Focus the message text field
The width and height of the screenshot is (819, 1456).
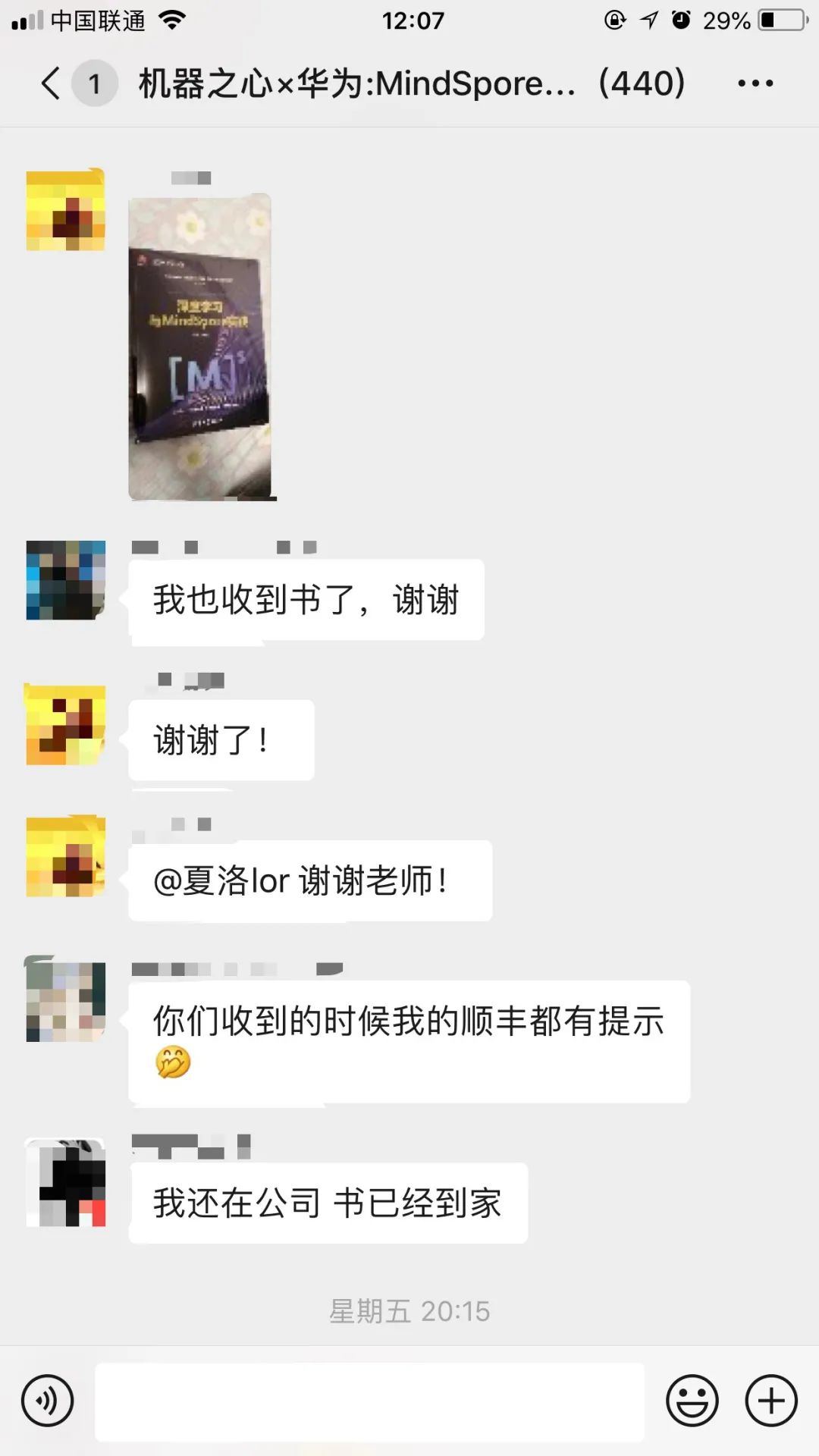coord(369,1401)
